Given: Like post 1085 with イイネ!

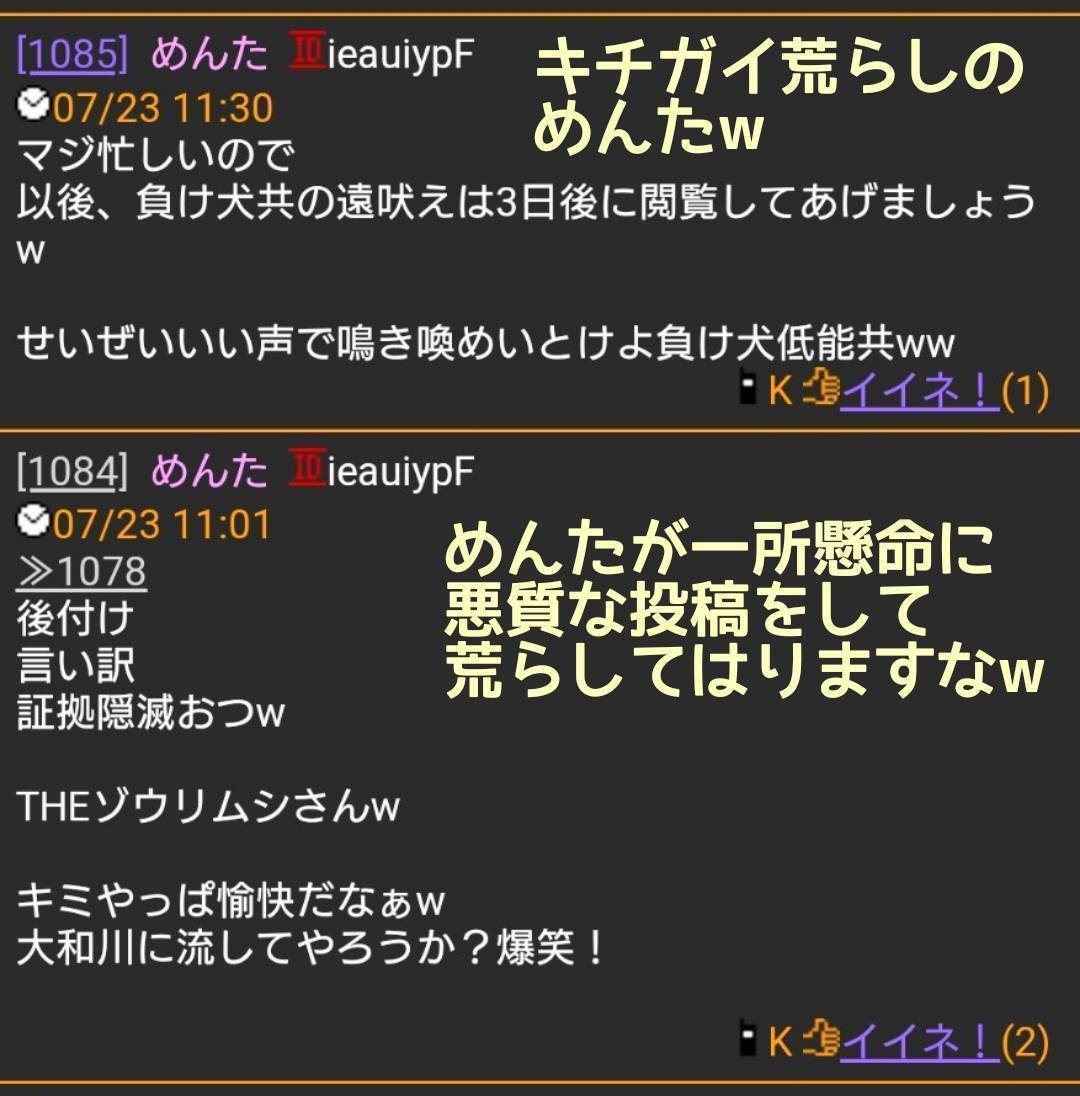Looking at the screenshot, I should [x=919, y=393].
